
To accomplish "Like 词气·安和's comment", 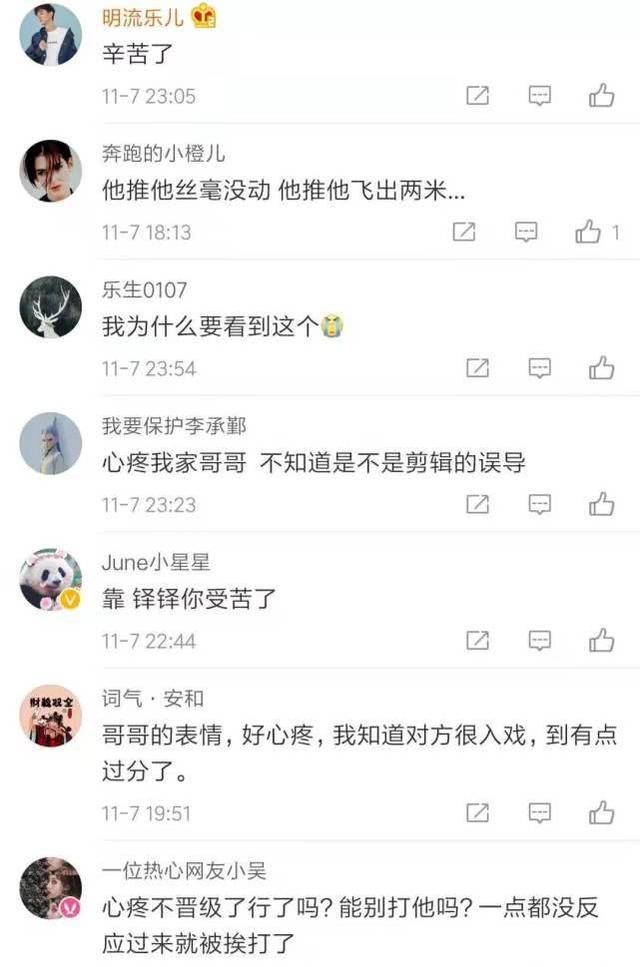I will 601,812.
